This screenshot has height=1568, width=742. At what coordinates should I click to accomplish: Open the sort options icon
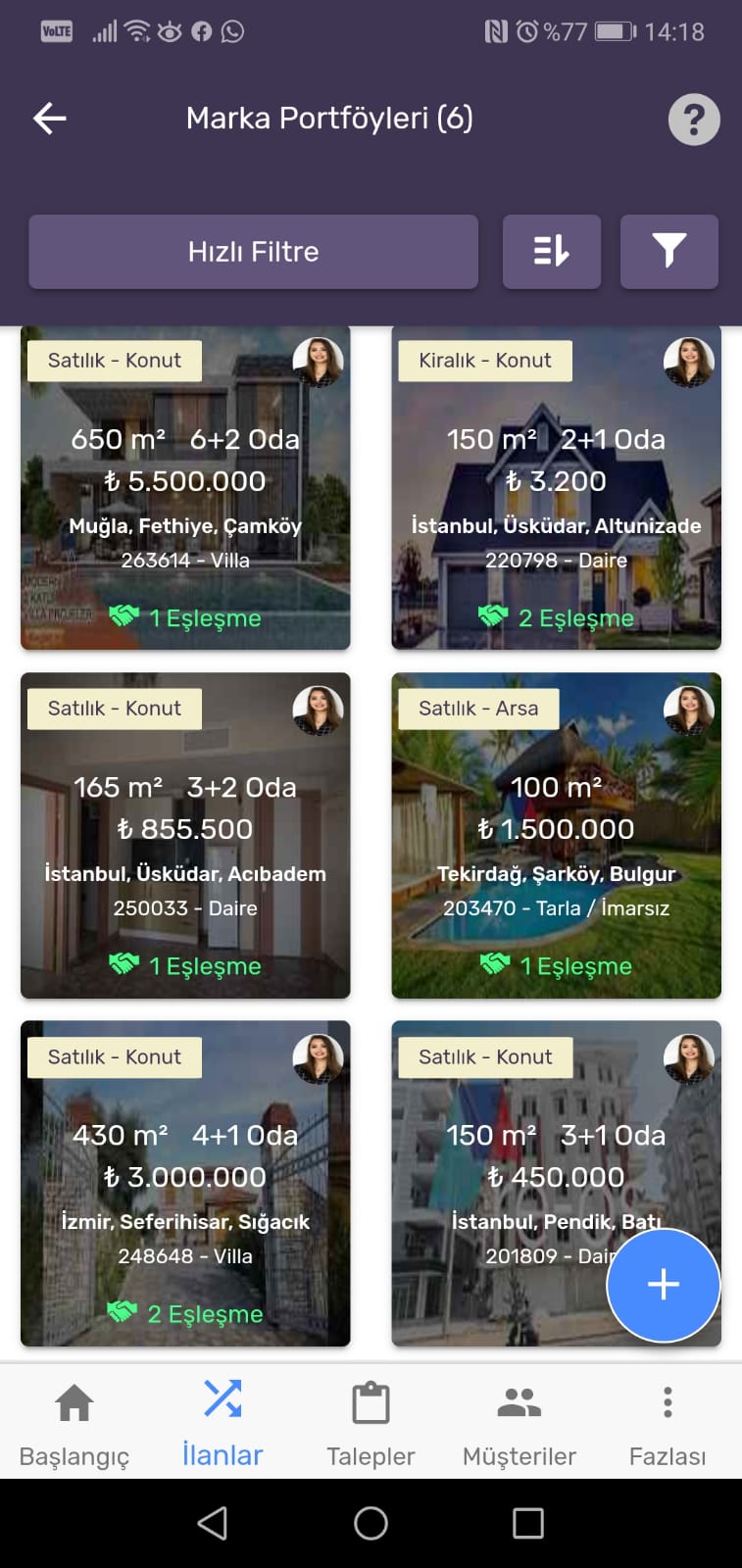point(551,252)
